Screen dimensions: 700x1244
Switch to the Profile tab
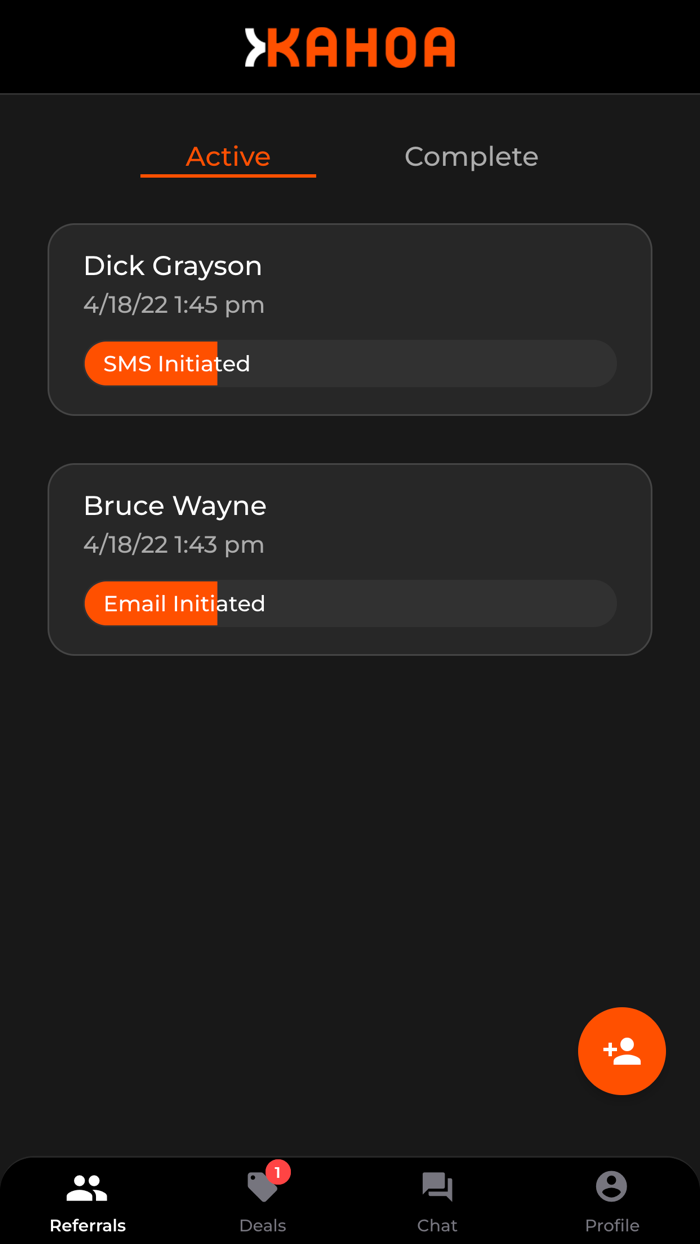611,1201
